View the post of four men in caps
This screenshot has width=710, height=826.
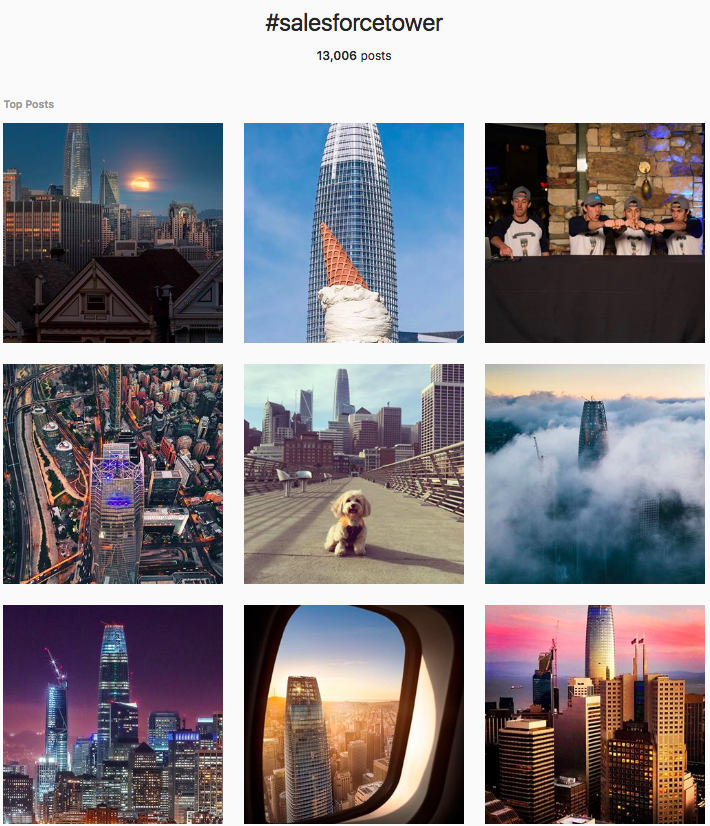point(595,233)
